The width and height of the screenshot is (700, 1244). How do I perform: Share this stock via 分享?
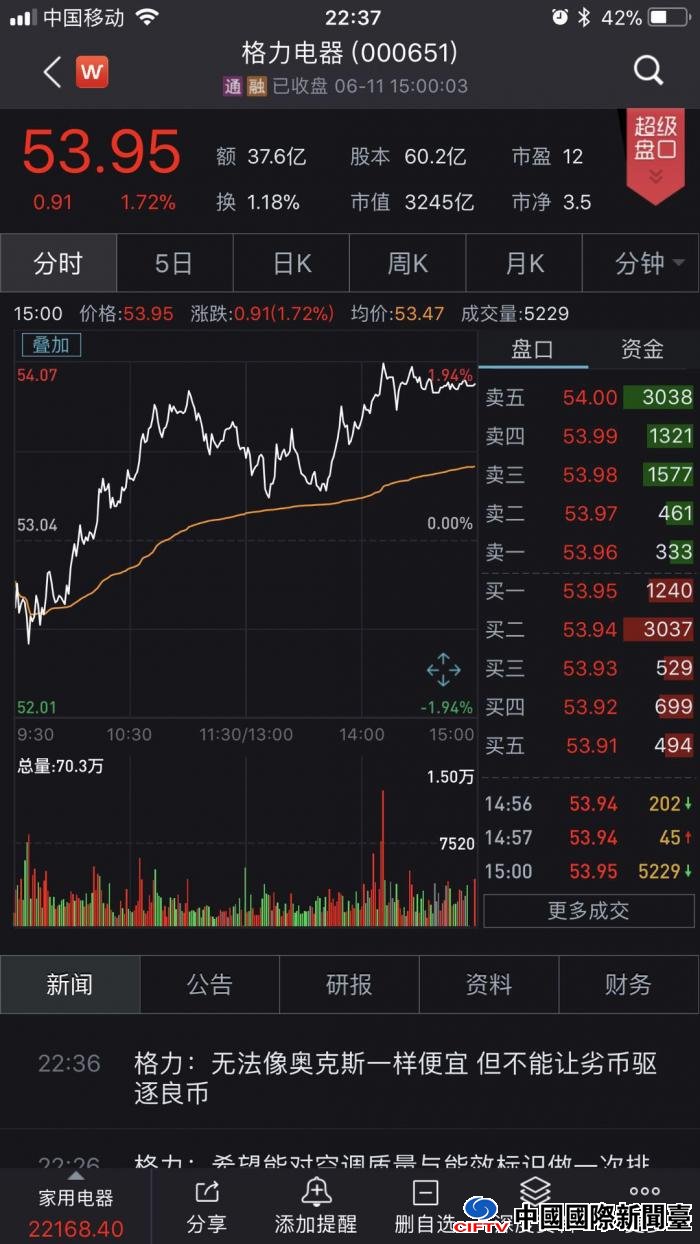point(206,1206)
